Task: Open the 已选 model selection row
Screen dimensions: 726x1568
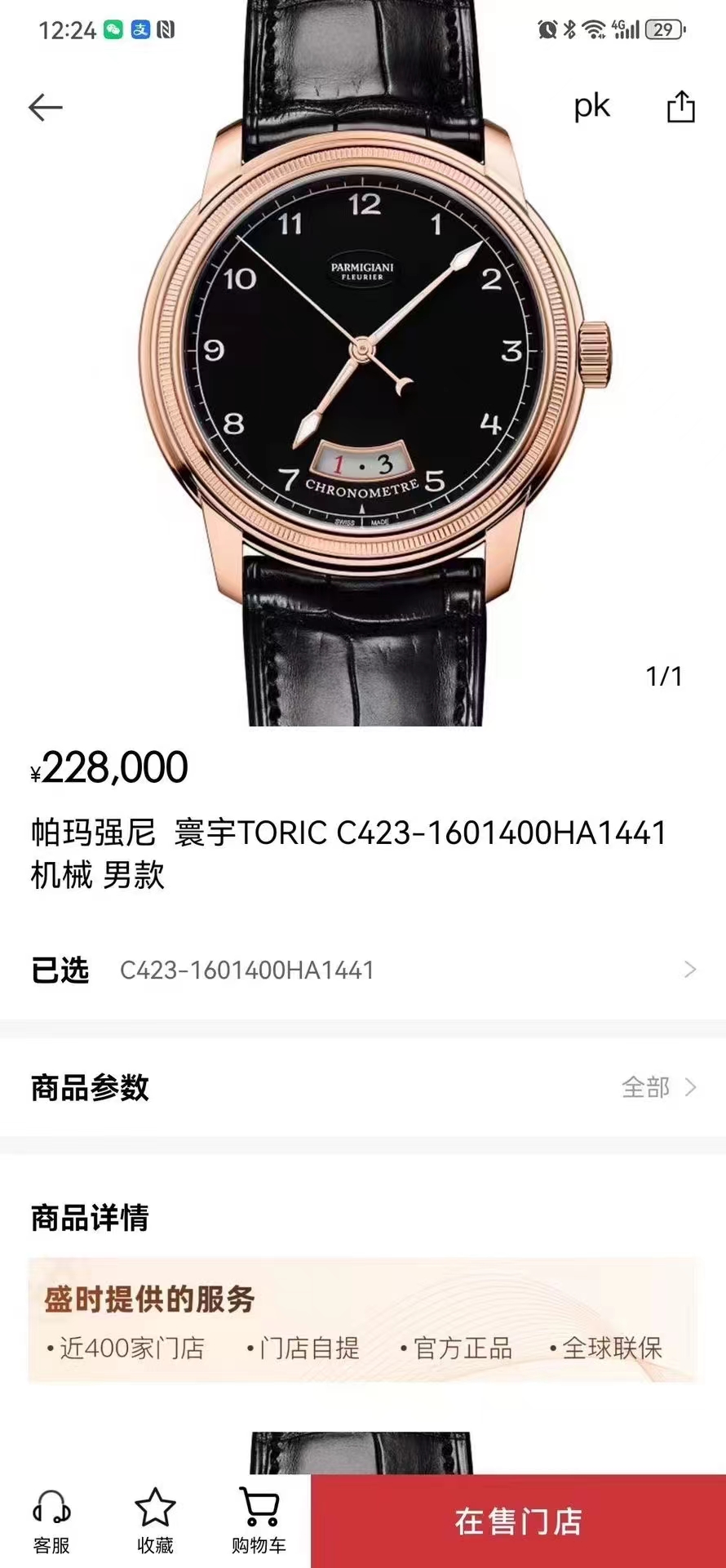Action: (363, 970)
